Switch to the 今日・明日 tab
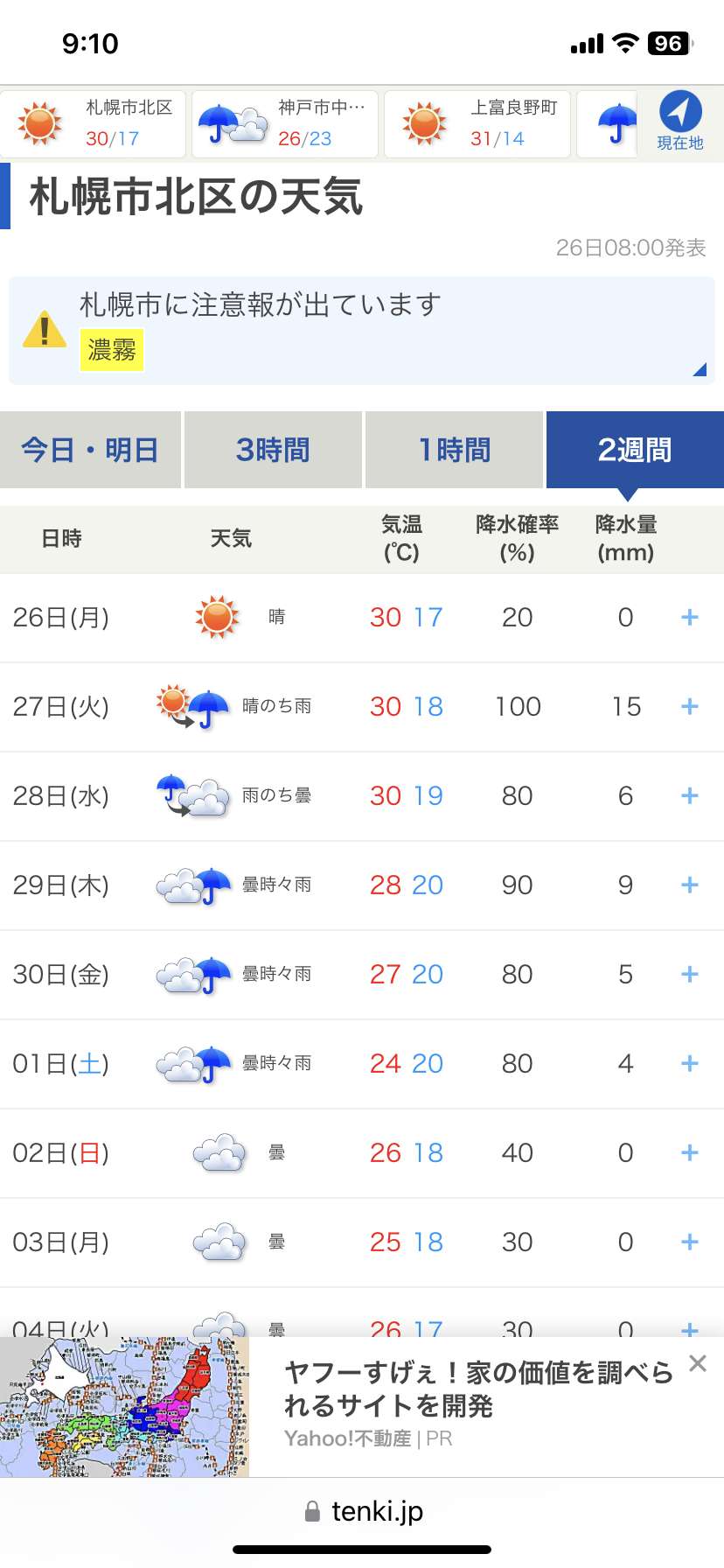Viewport: 724px width, 1568px height. pyautogui.click(x=90, y=450)
